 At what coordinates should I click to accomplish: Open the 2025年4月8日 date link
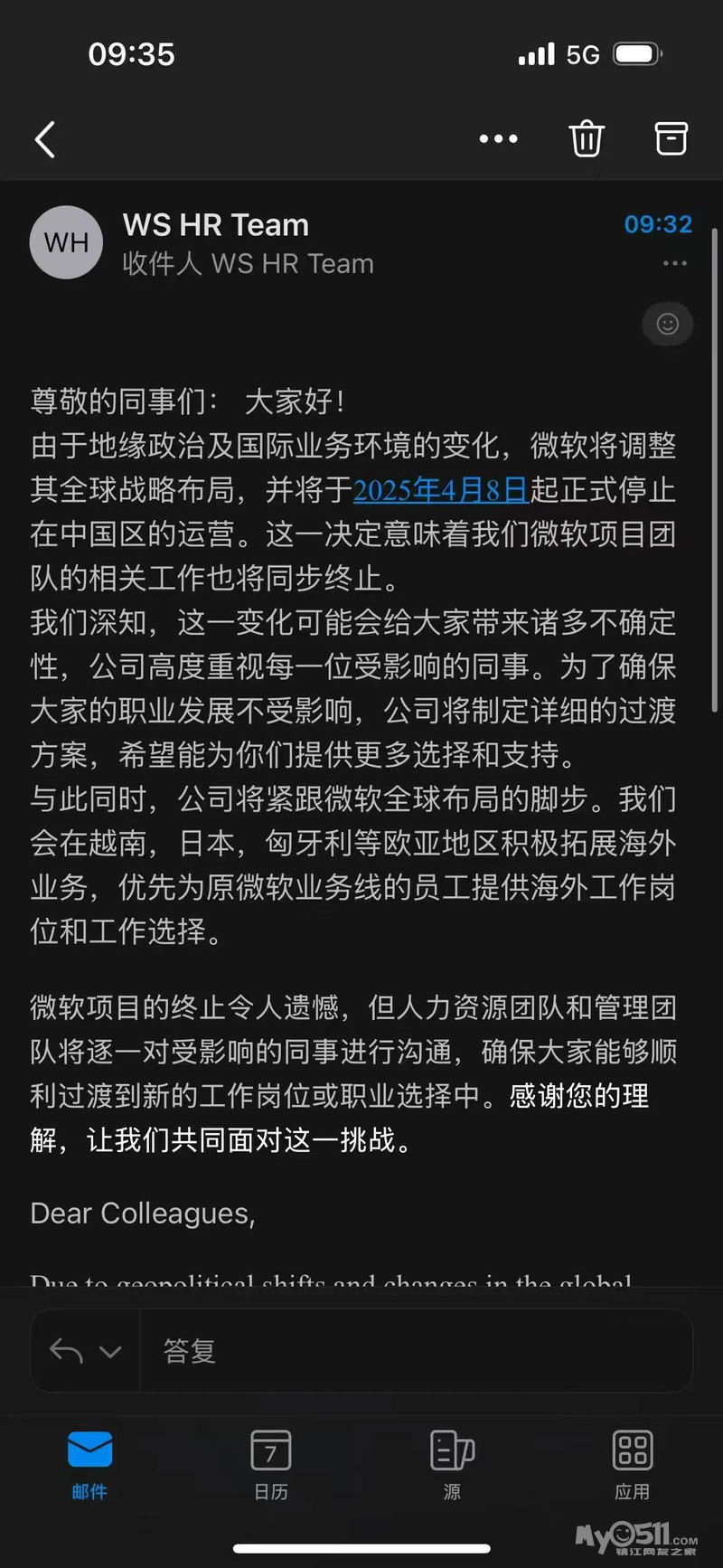(x=440, y=490)
